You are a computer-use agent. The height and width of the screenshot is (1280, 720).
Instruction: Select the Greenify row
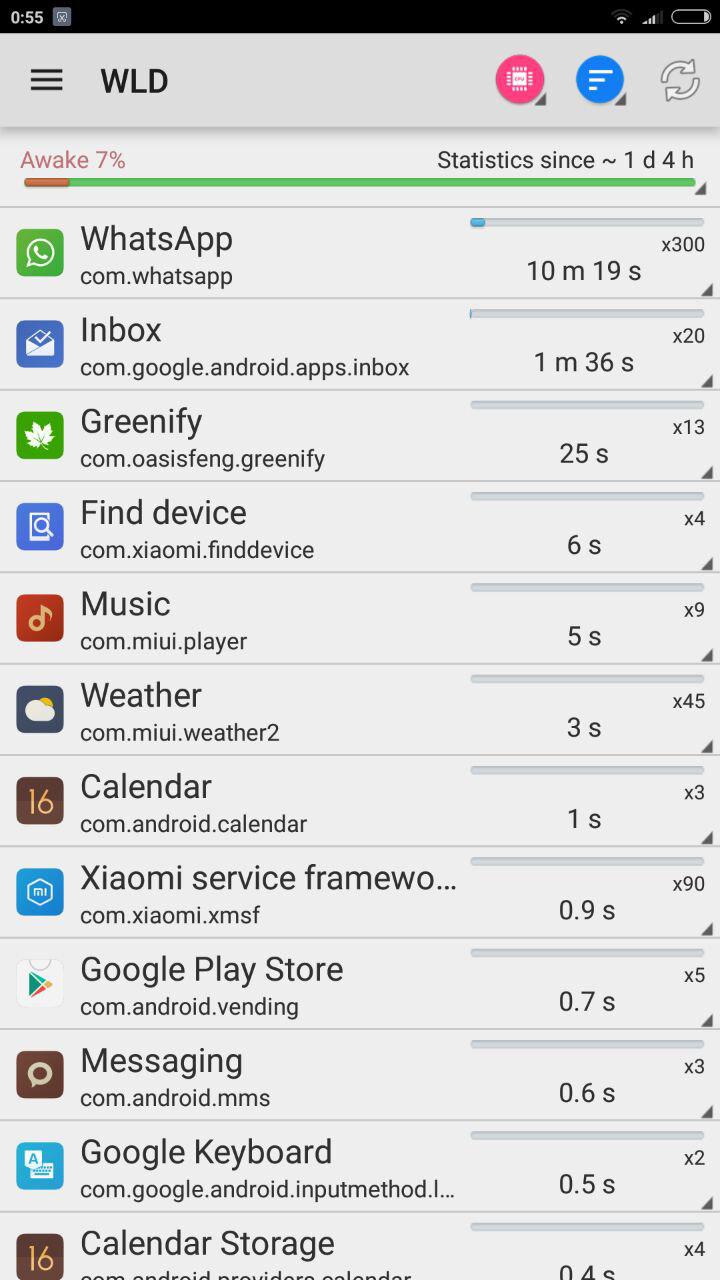360,436
